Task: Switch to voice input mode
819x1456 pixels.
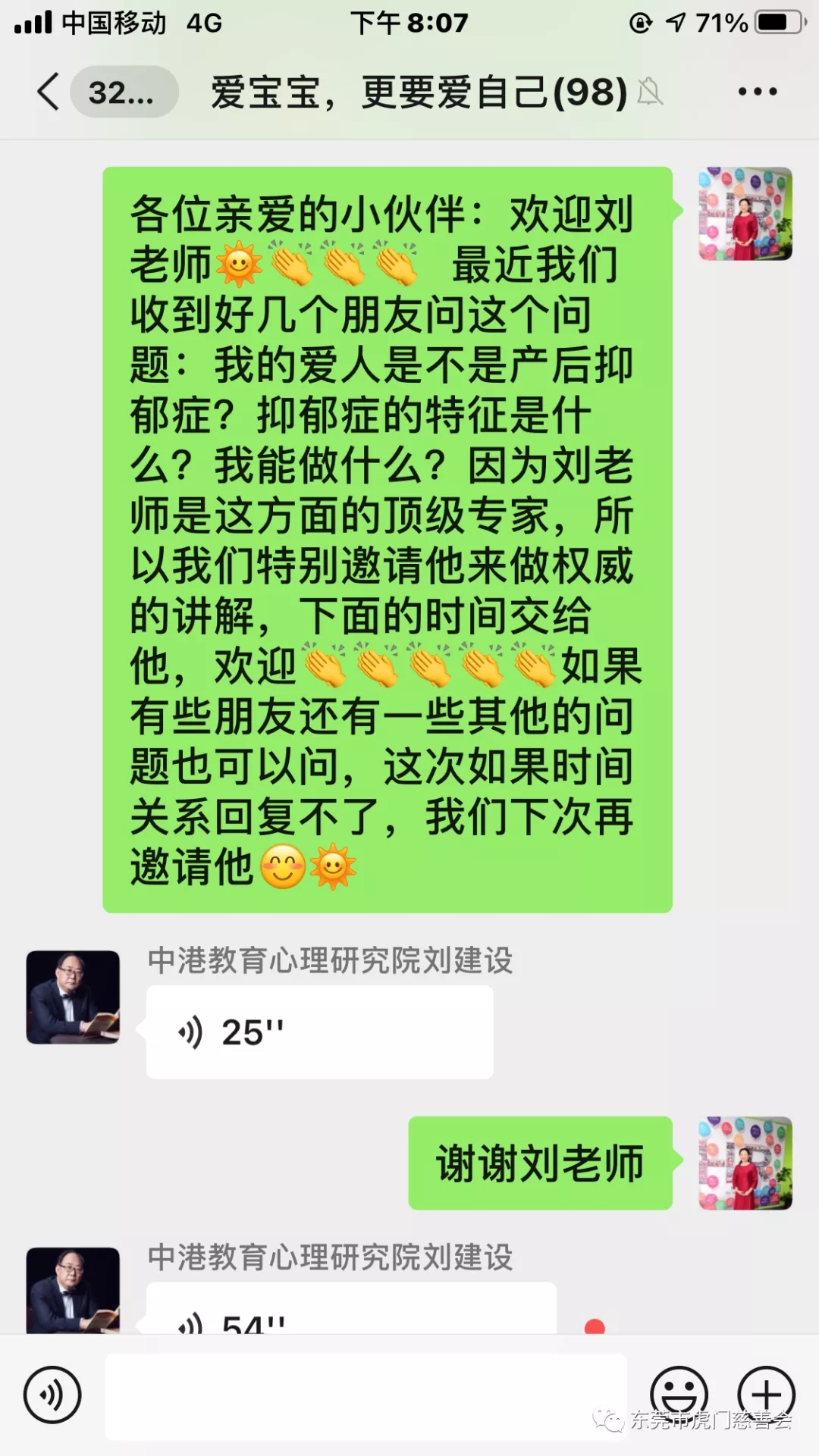Action: click(52, 1395)
